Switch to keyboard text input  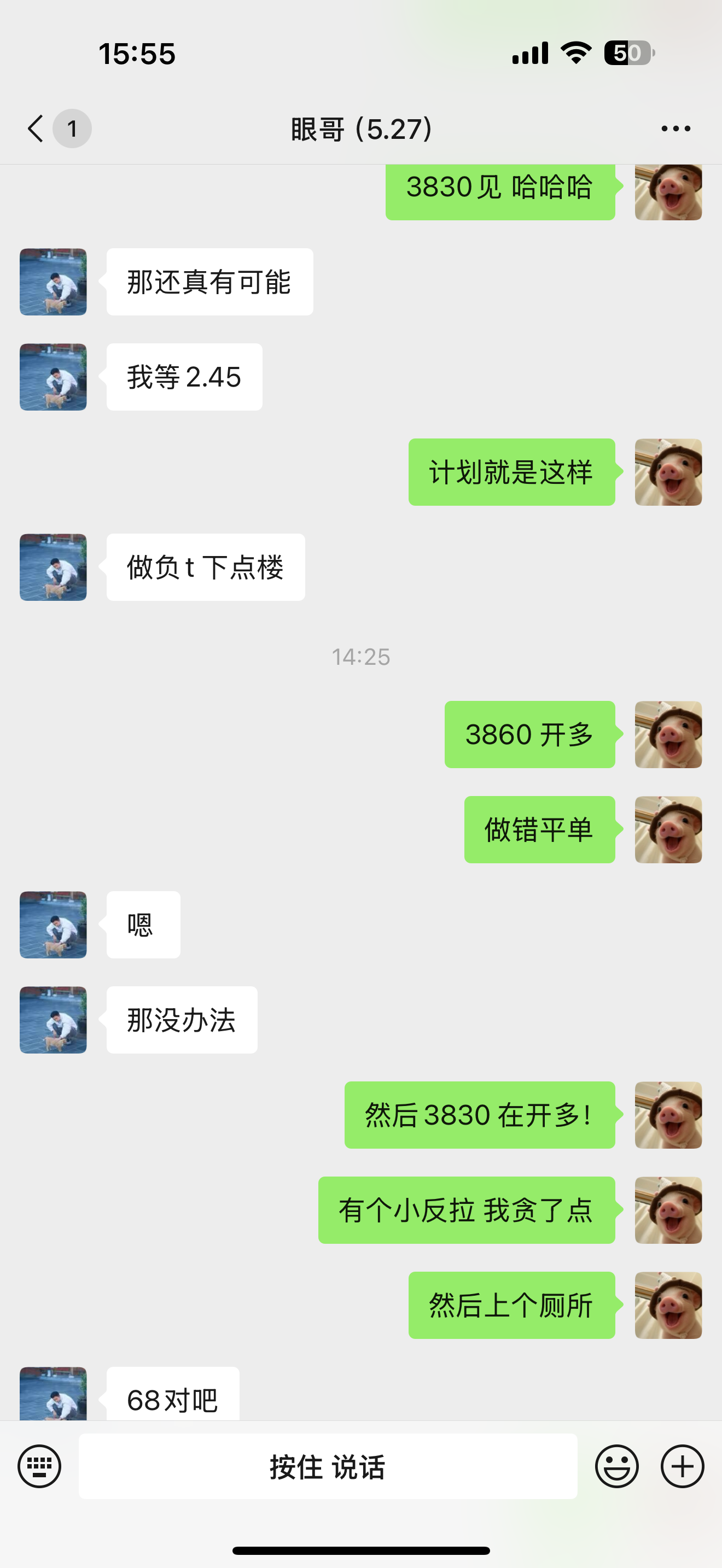39,1466
